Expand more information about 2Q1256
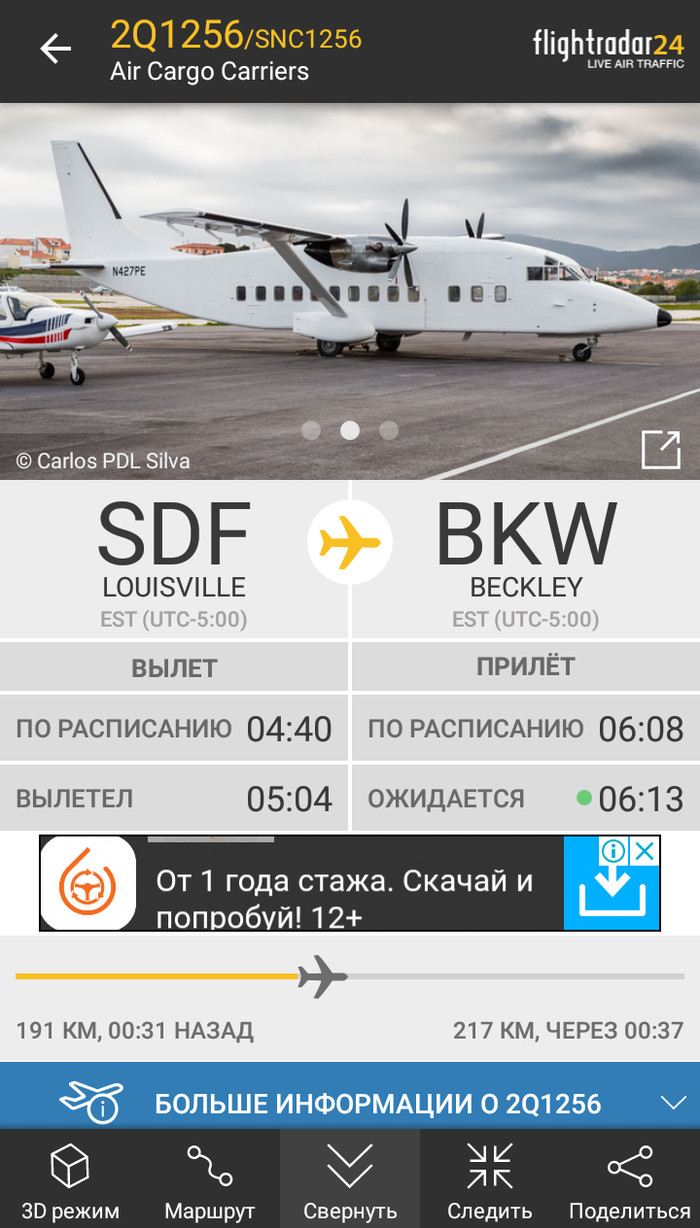Viewport: 700px width, 1228px height. (x=379, y=1104)
